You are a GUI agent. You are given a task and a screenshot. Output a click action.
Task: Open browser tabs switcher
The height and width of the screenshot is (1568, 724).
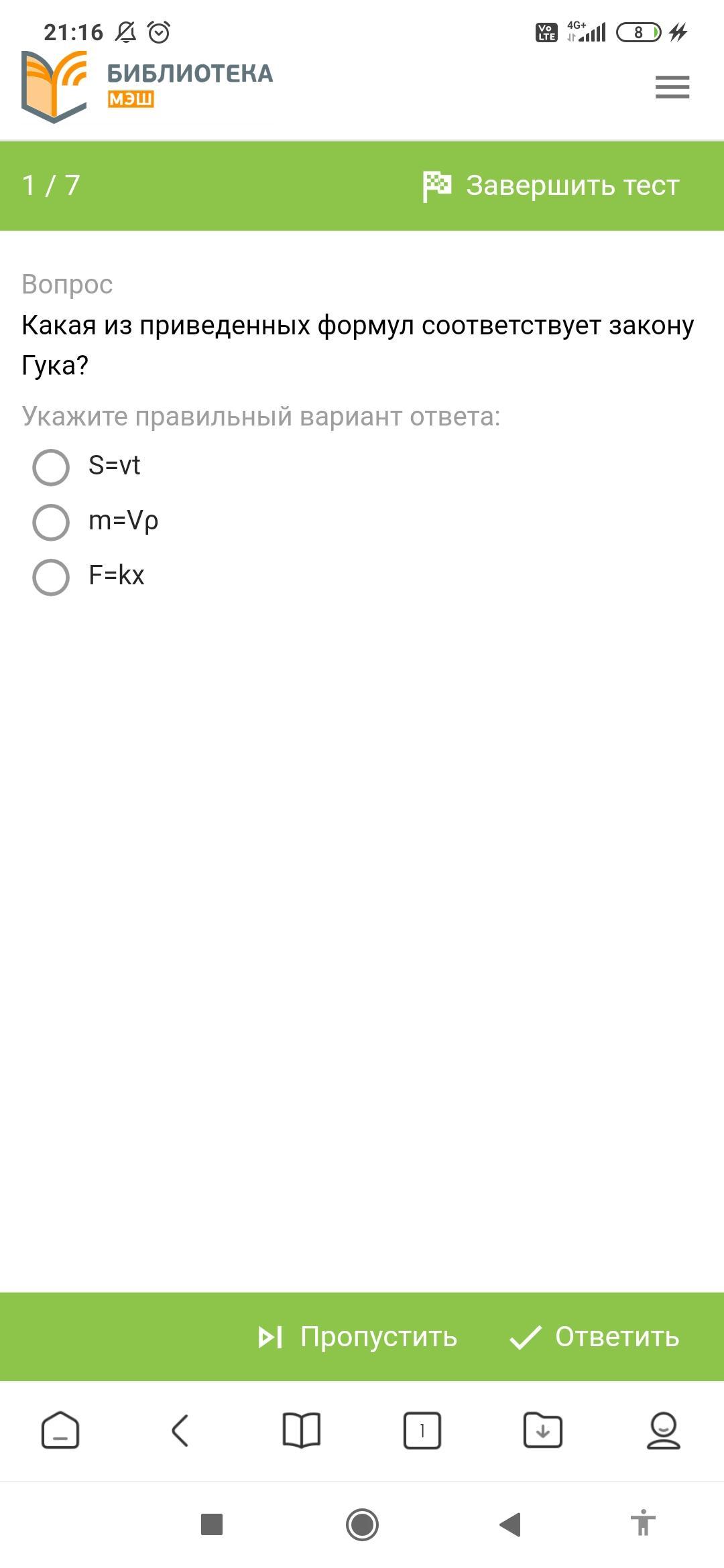coord(422,1430)
